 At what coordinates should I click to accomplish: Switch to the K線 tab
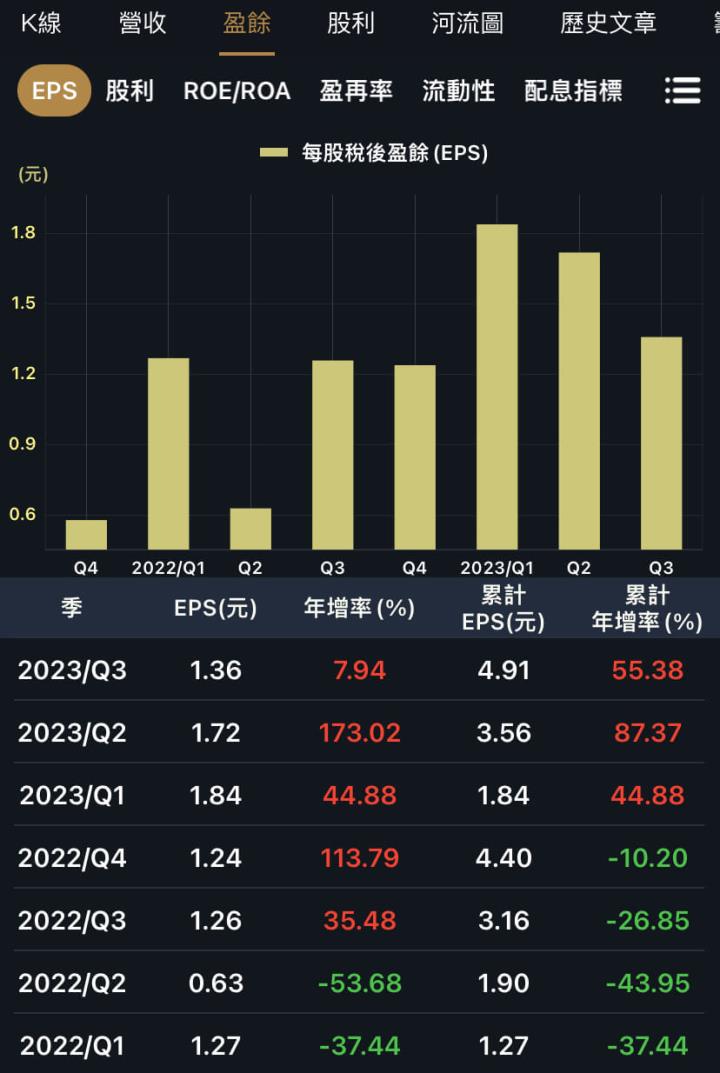click(x=40, y=24)
